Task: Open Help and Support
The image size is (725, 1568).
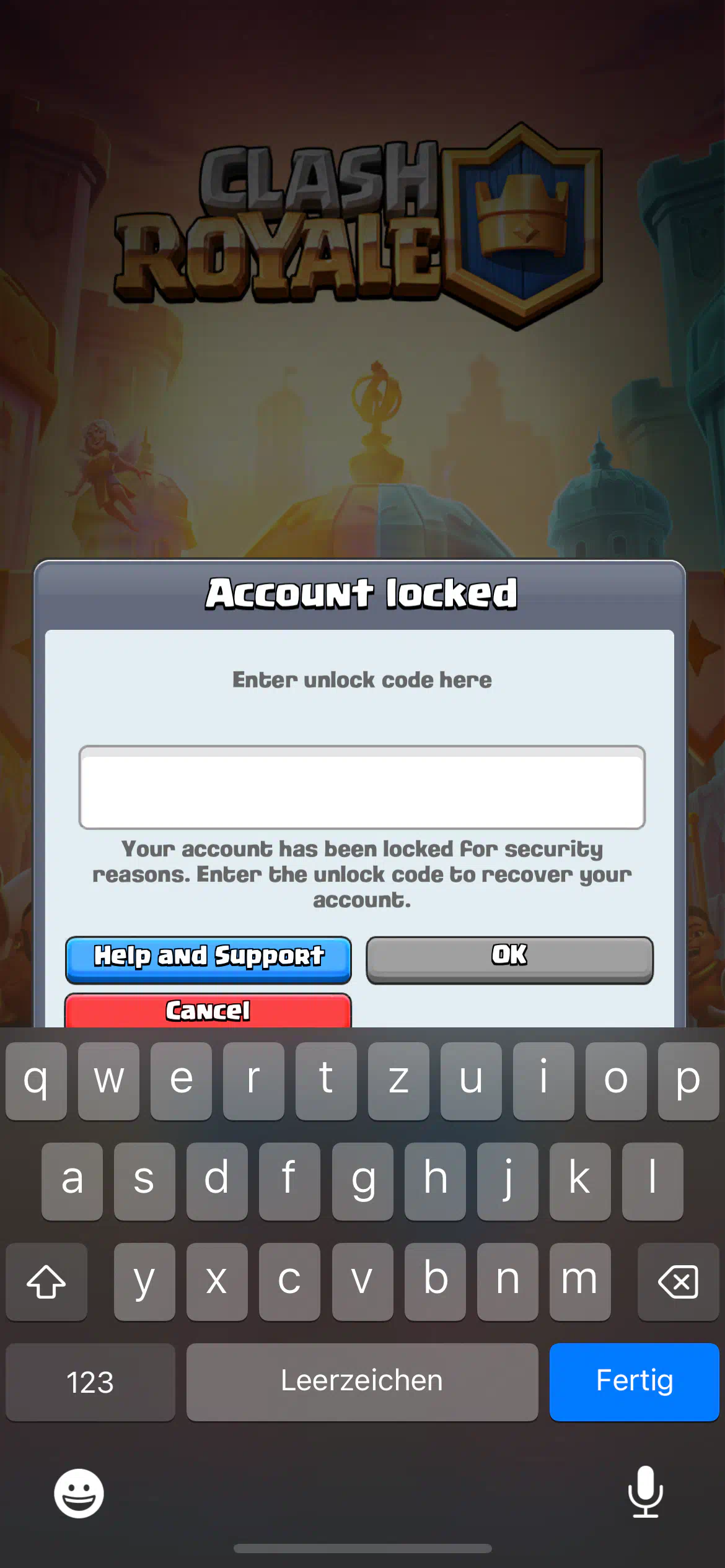Action: [208, 959]
